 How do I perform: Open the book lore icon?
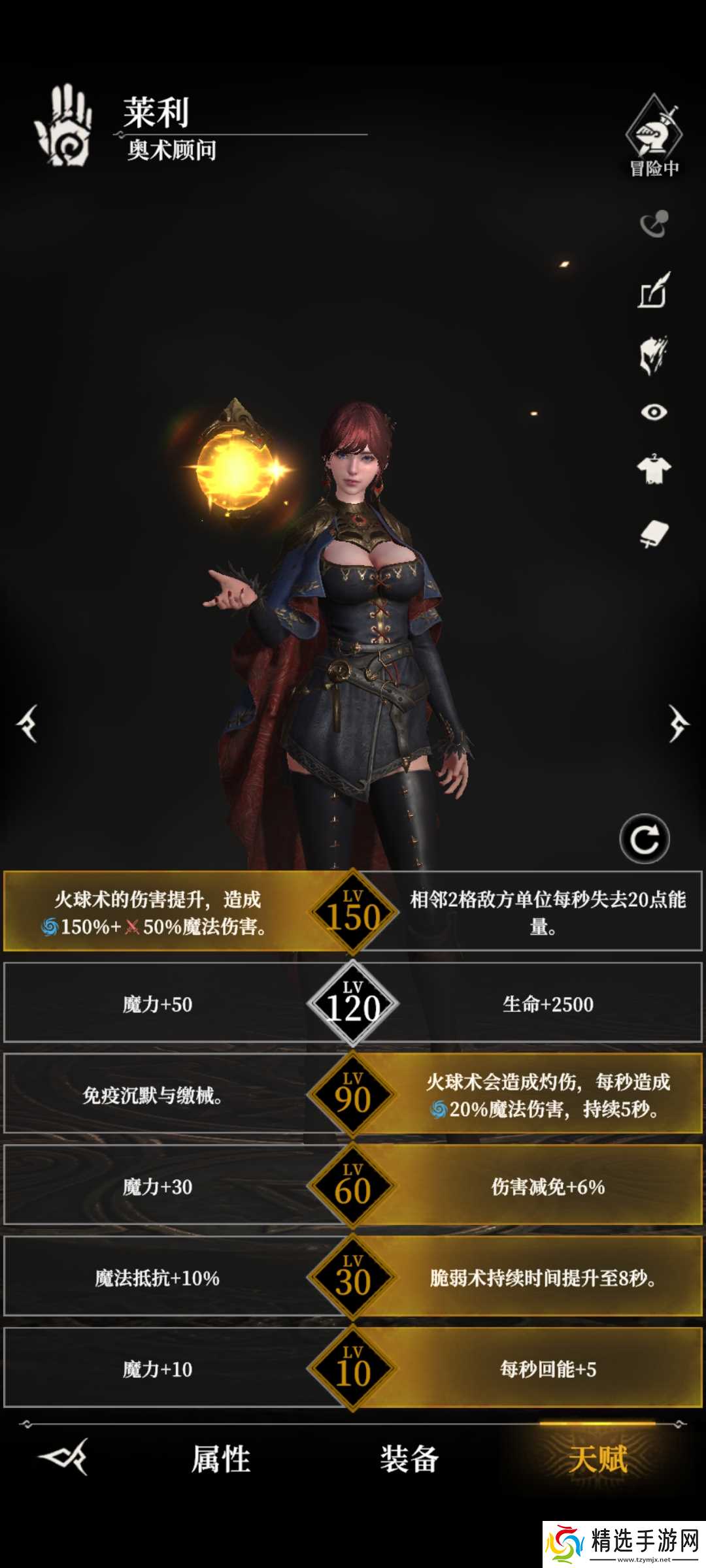coord(654,534)
